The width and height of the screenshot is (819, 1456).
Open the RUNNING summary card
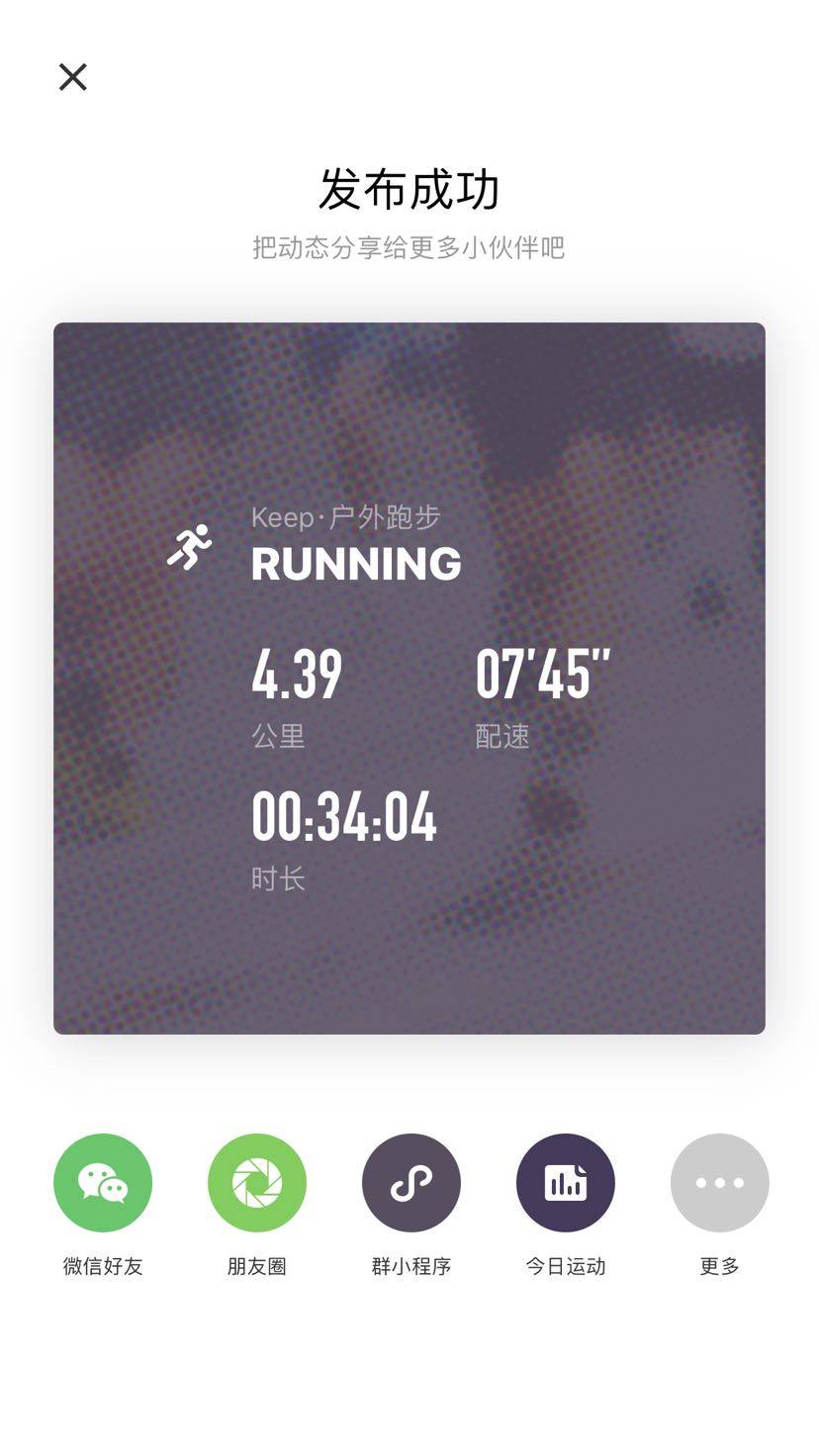tap(409, 679)
